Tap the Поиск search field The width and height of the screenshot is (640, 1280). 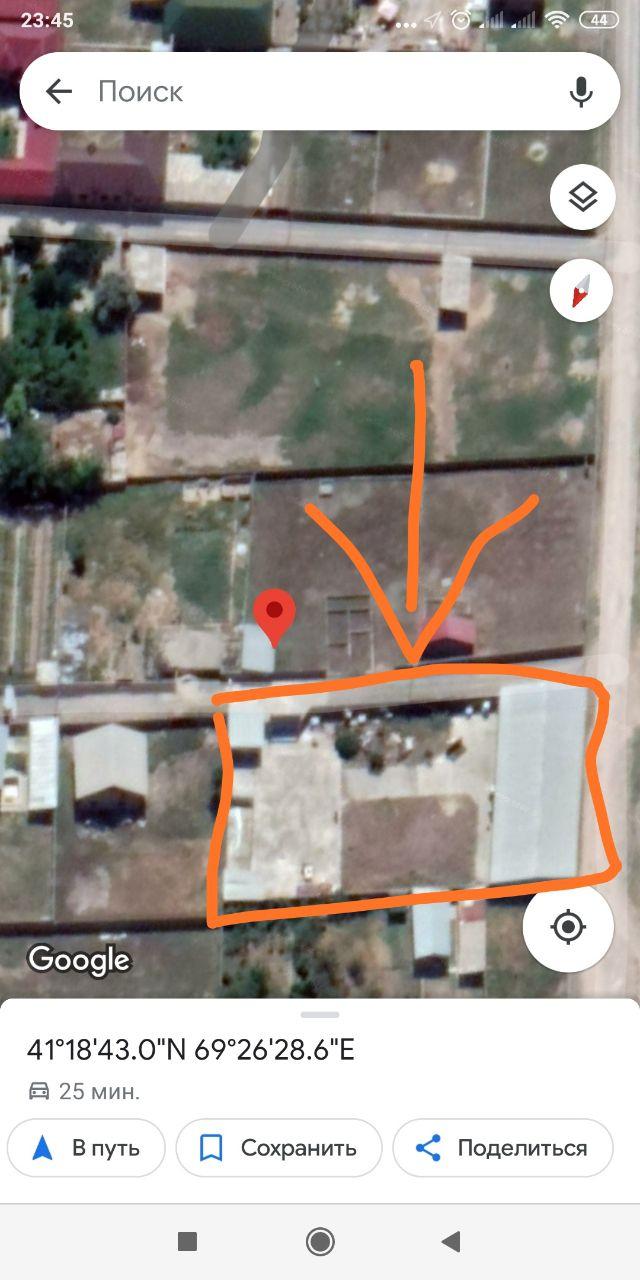(320, 92)
